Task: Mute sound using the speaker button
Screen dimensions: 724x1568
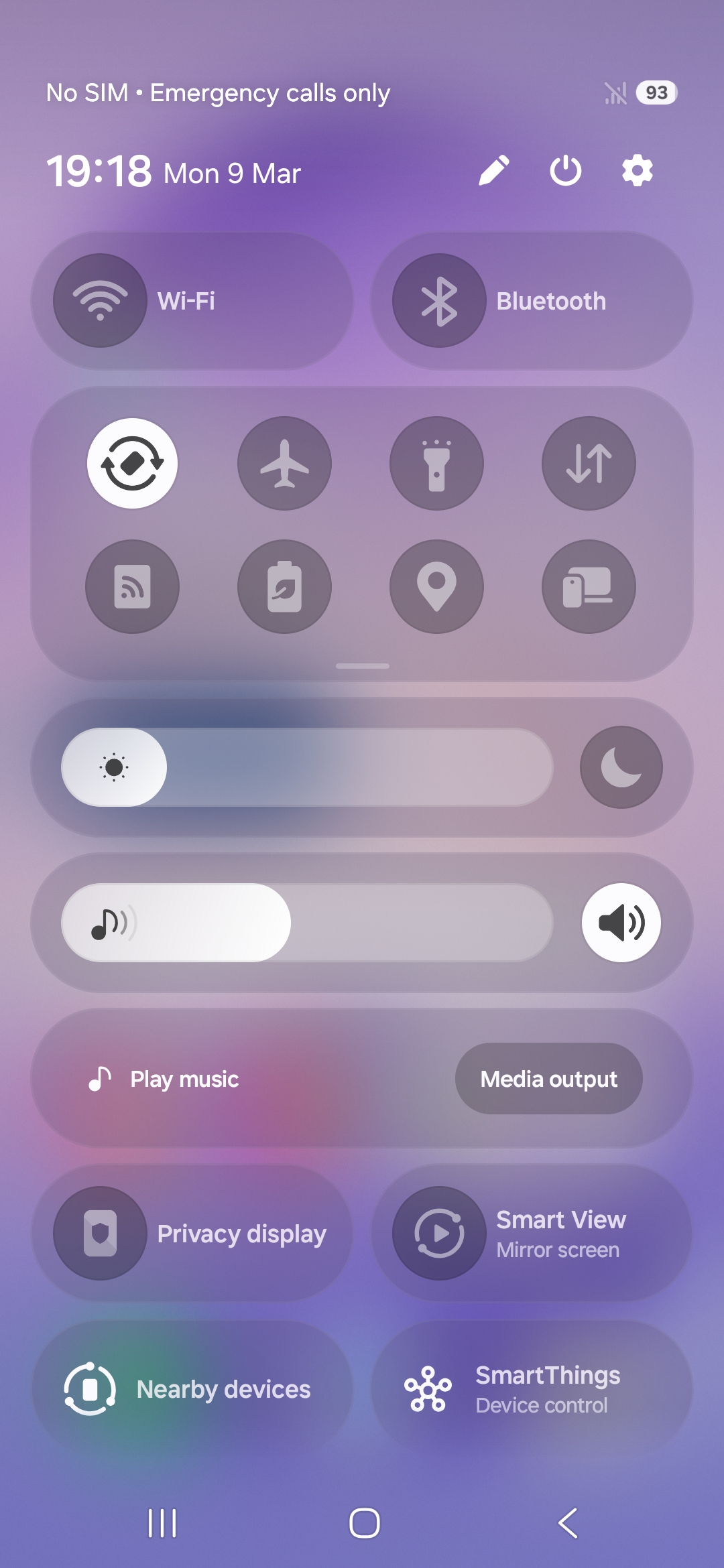Action: click(621, 923)
